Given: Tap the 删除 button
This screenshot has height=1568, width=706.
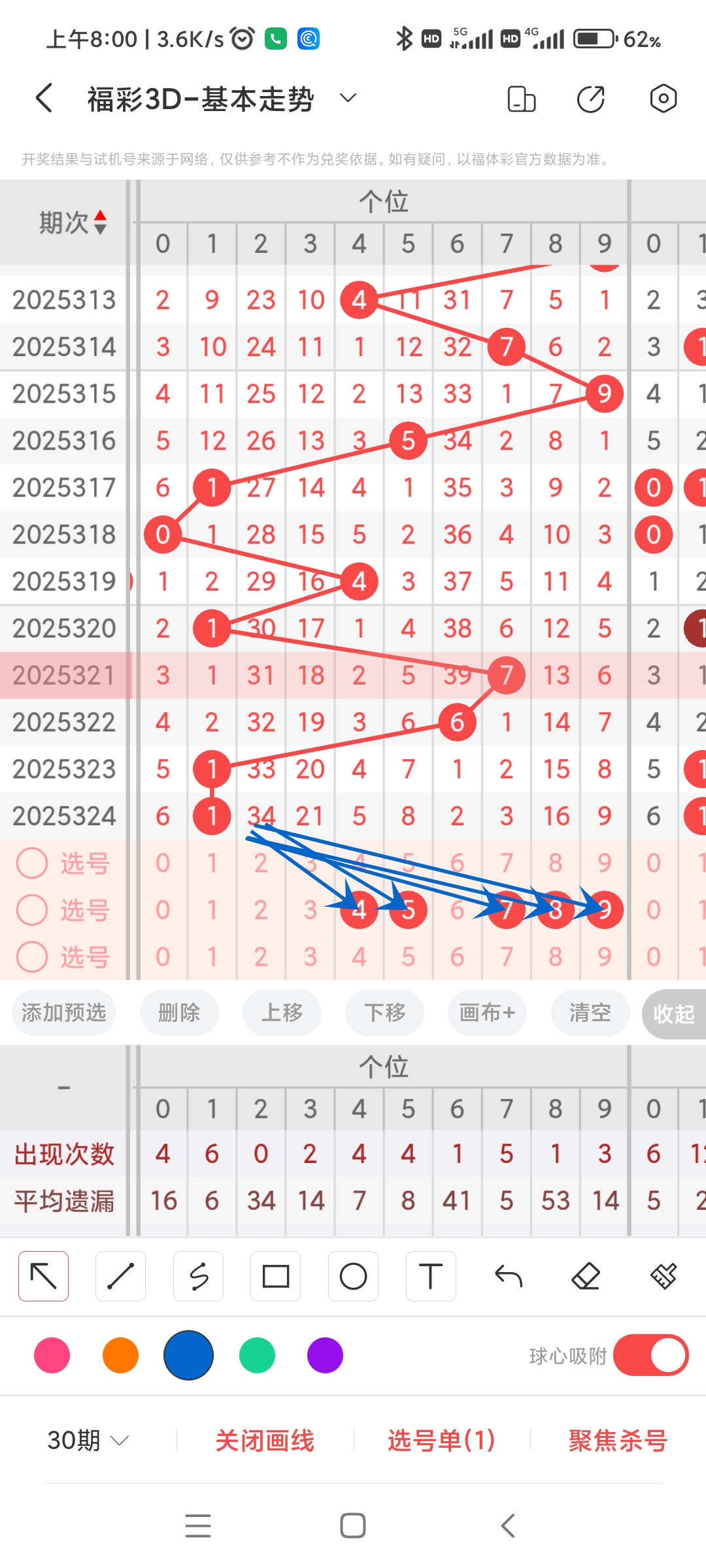Looking at the screenshot, I should pyautogui.click(x=179, y=1013).
